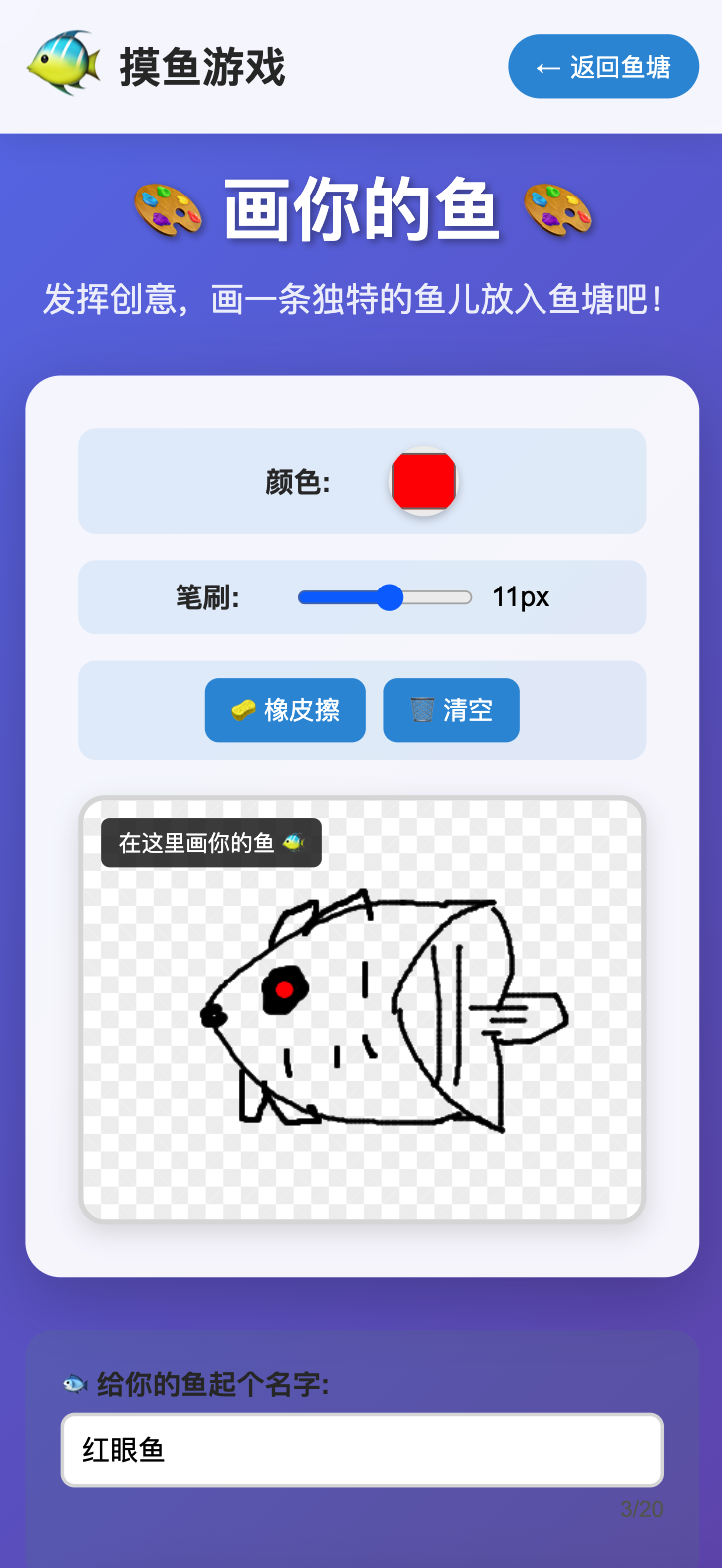Tap the brush size slider
Viewport: 722px width, 1568px height.
tap(385, 597)
